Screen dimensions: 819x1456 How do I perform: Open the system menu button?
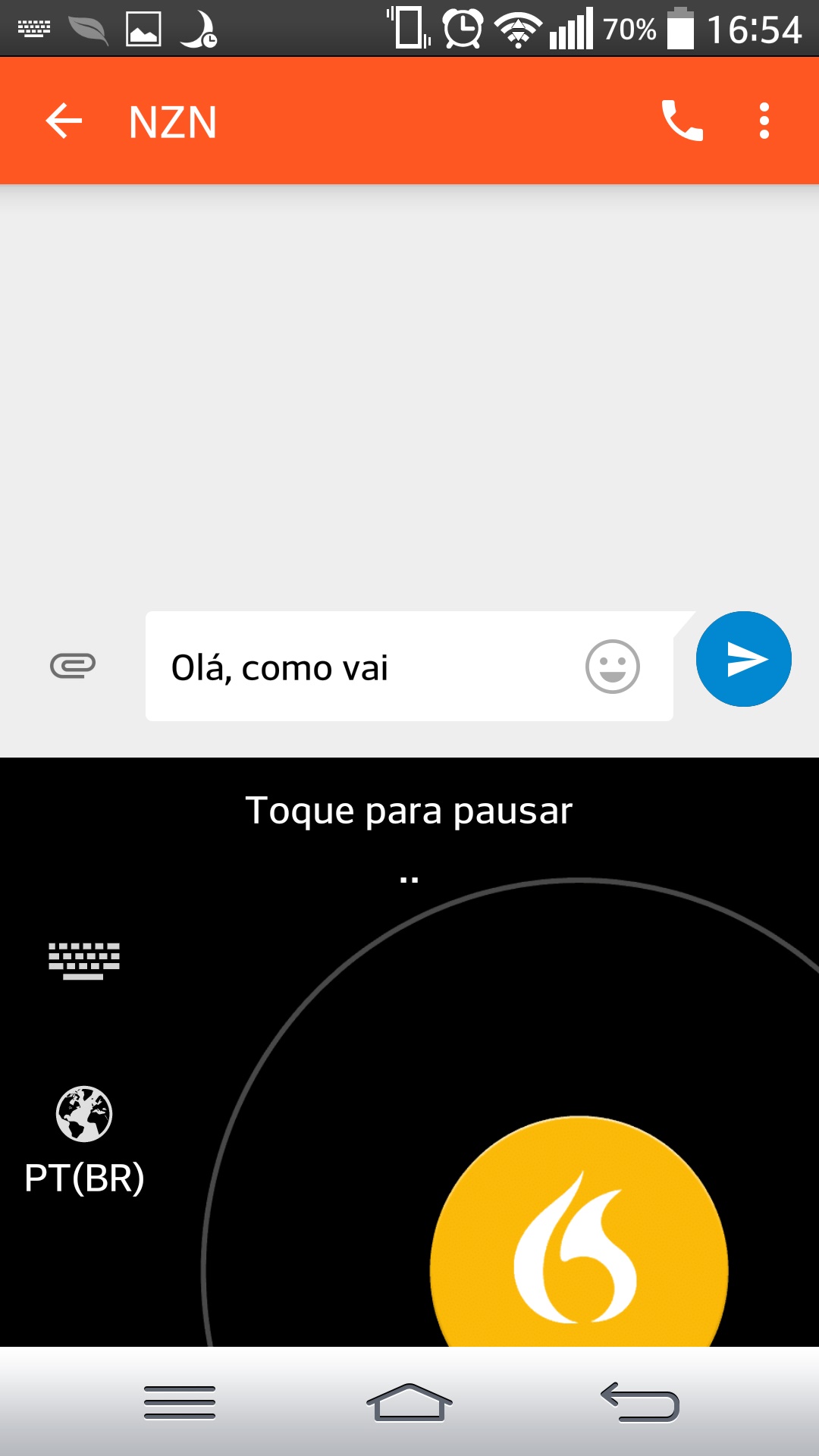[x=180, y=1402]
